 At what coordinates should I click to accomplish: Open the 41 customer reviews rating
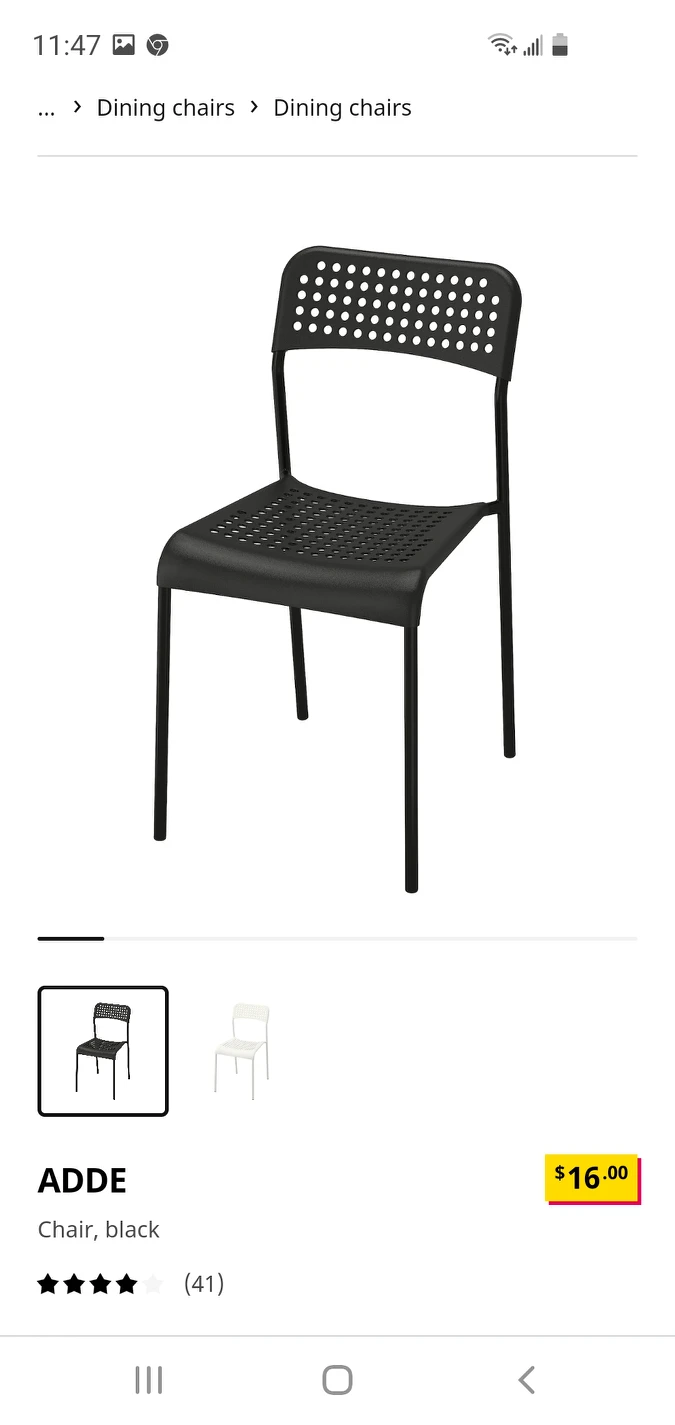coord(130,1283)
